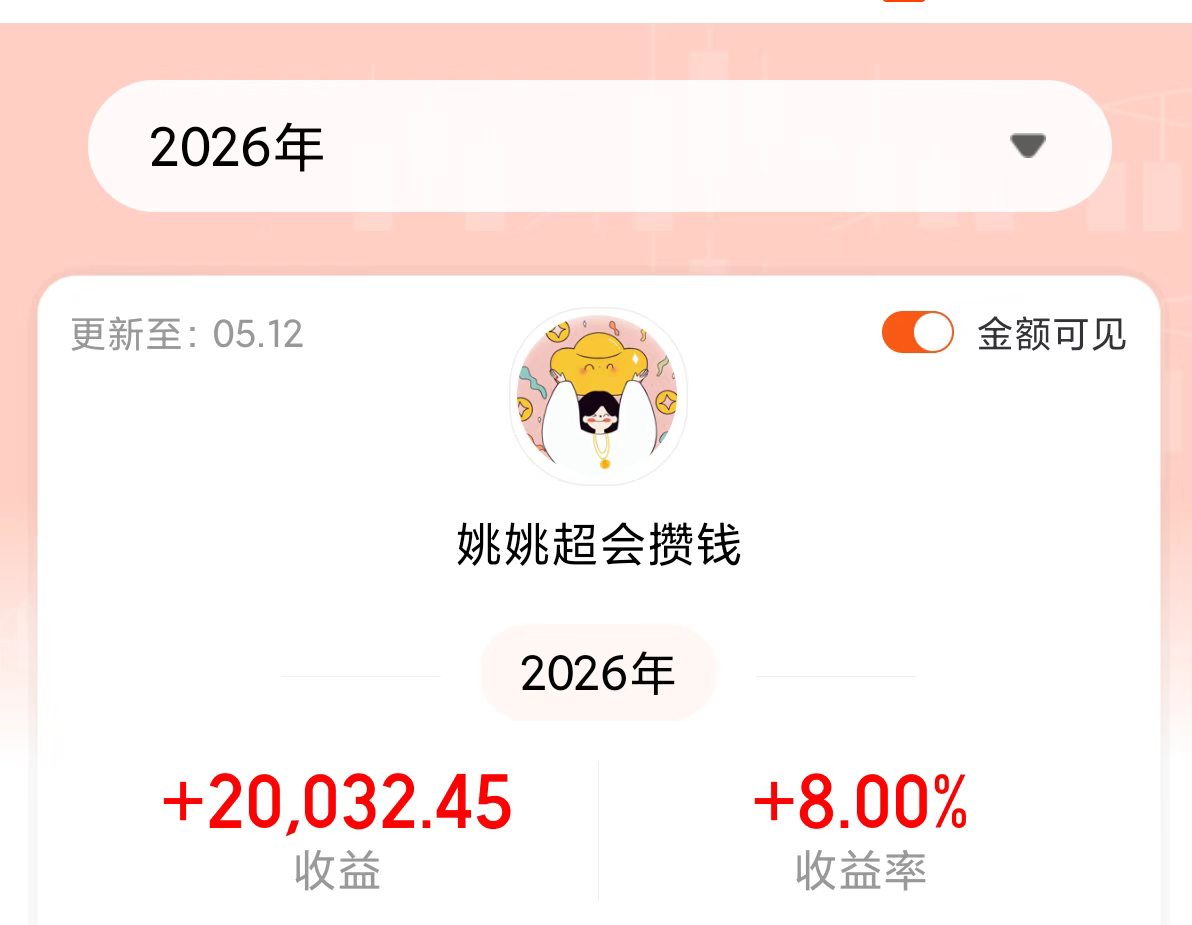This screenshot has height=925, width=1192.
Task: Toggle off the 金额可见 switch
Action: click(x=918, y=333)
